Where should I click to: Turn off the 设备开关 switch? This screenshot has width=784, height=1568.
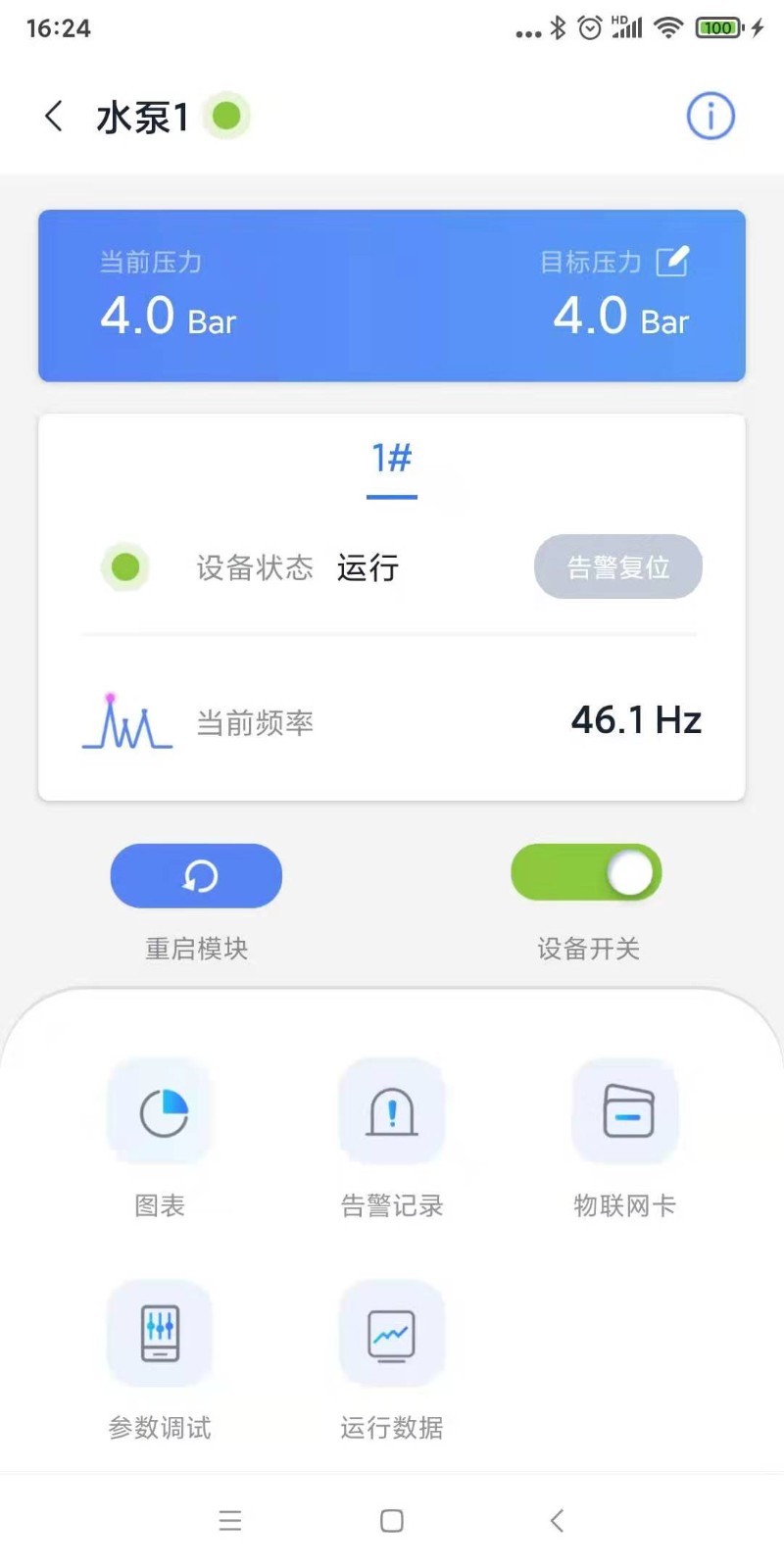tap(586, 872)
